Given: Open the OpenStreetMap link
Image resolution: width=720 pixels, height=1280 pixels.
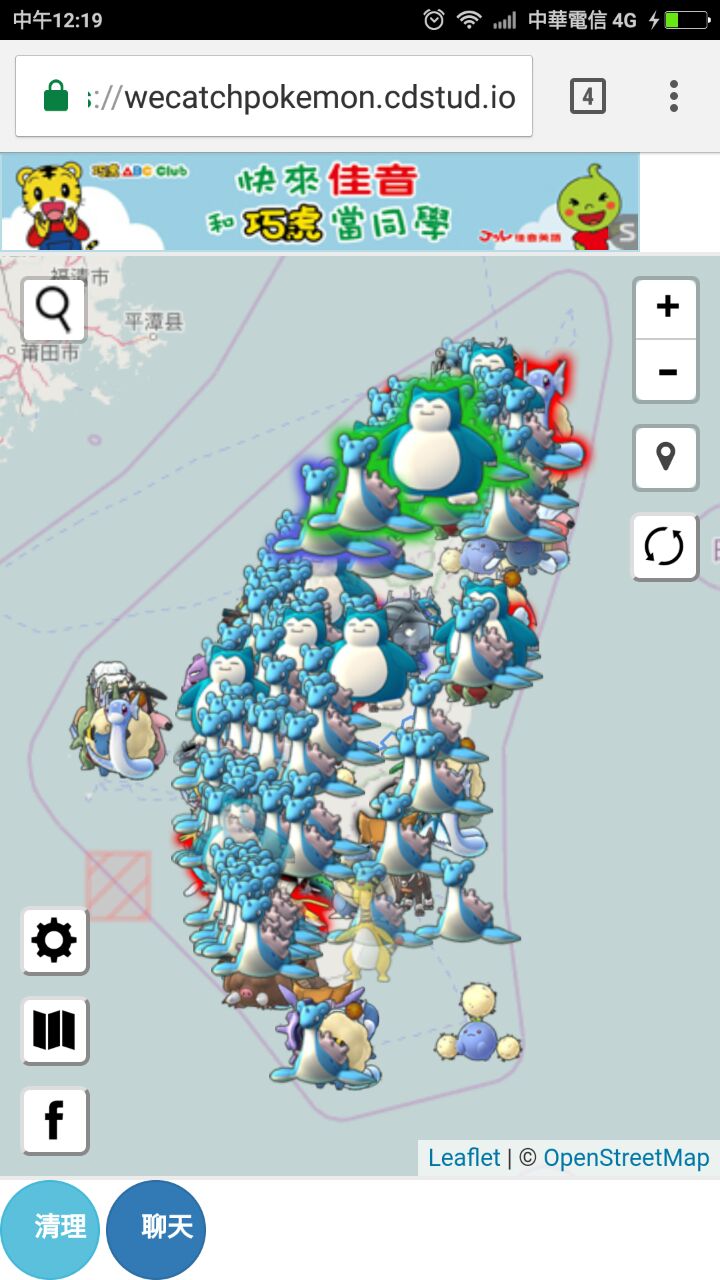Looking at the screenshot, I should [x=626, y=1158].
